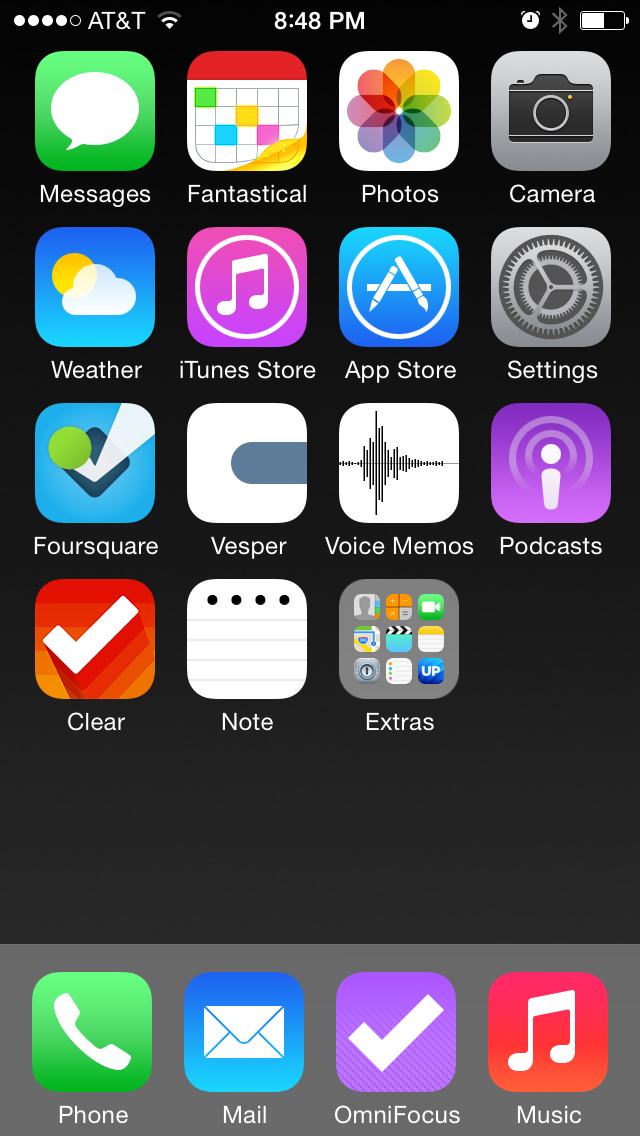
Task: Launch OmniFocus from the dock
Action: 396,1032
